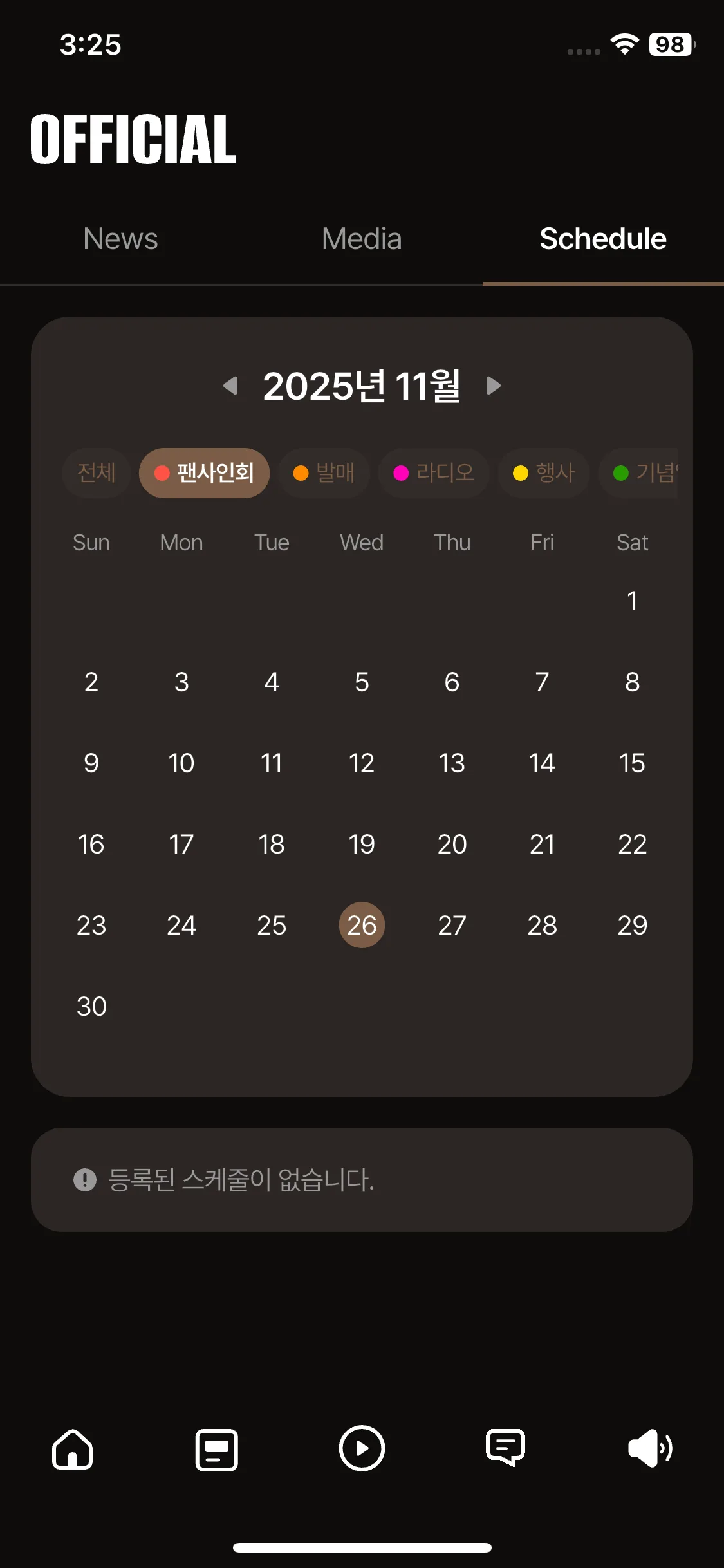
Task: Switch to the News tab
Action: 120,239
